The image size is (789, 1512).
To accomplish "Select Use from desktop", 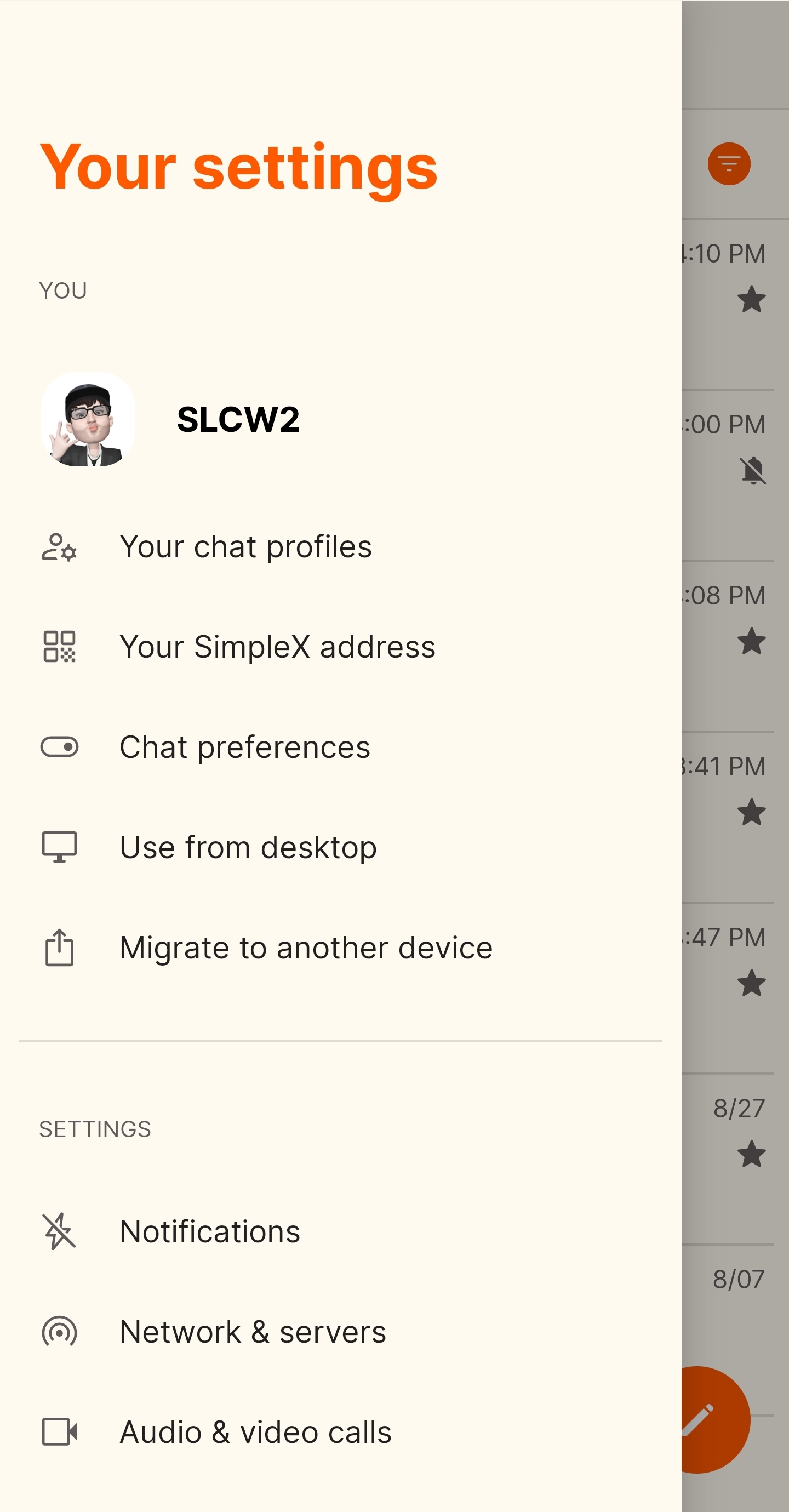I will (x=248, y=848).
